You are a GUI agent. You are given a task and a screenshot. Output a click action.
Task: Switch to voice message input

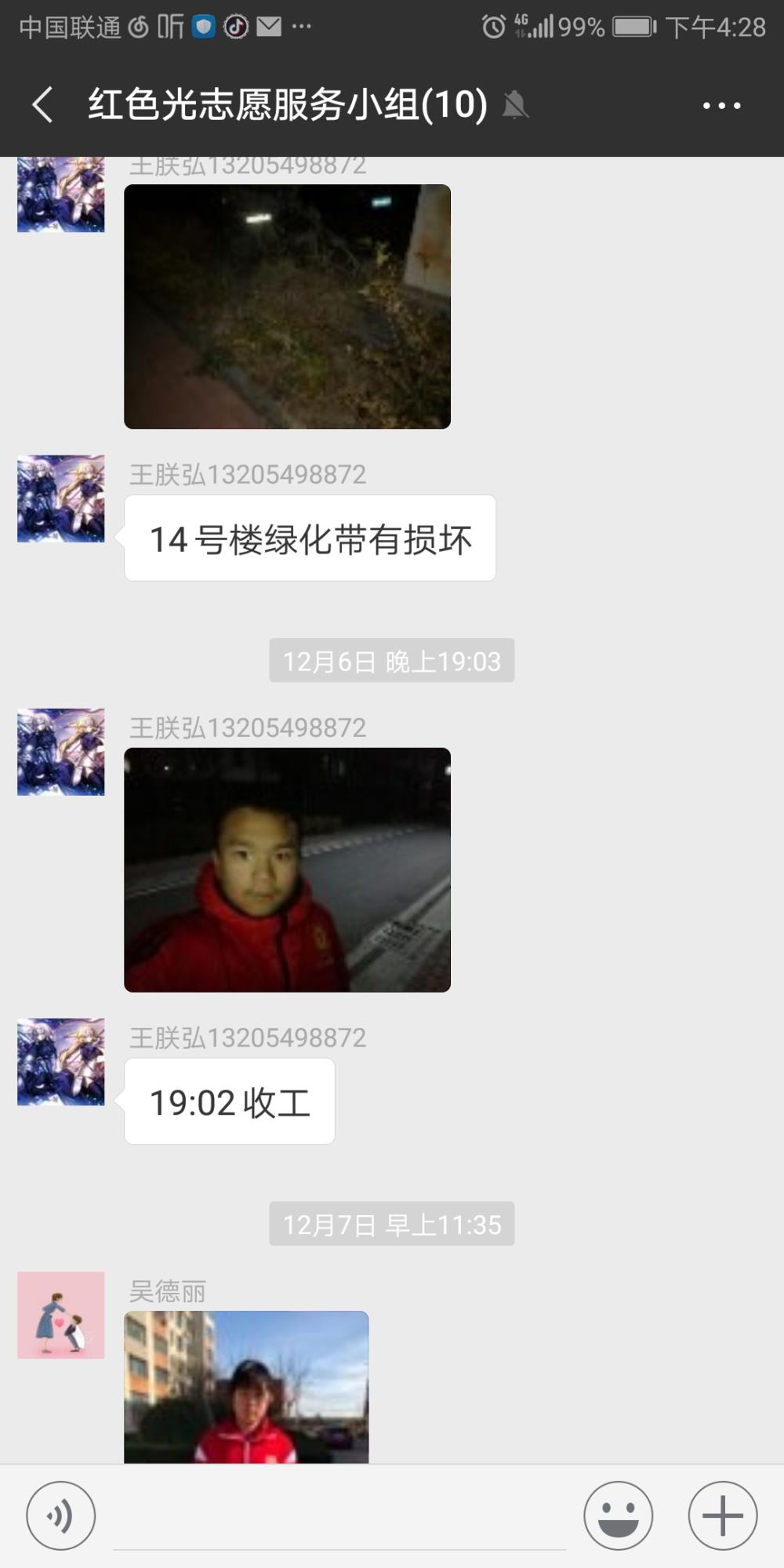[61, 1515]
